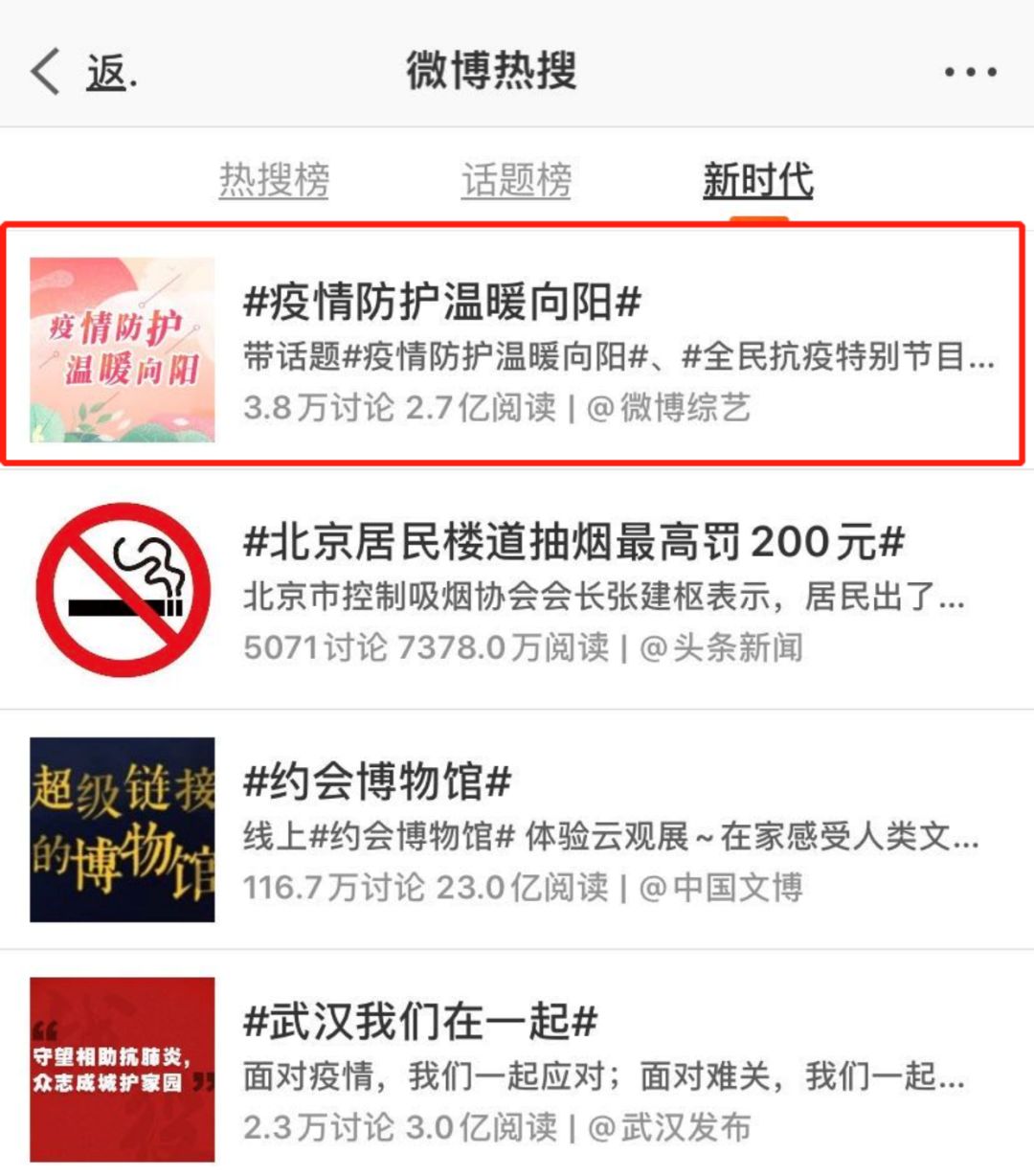View the #约会博物馆# topic
Image resolution: width=1034 pixels, height=1176 pixels.
pyautogui.click(x=377, y=782)
